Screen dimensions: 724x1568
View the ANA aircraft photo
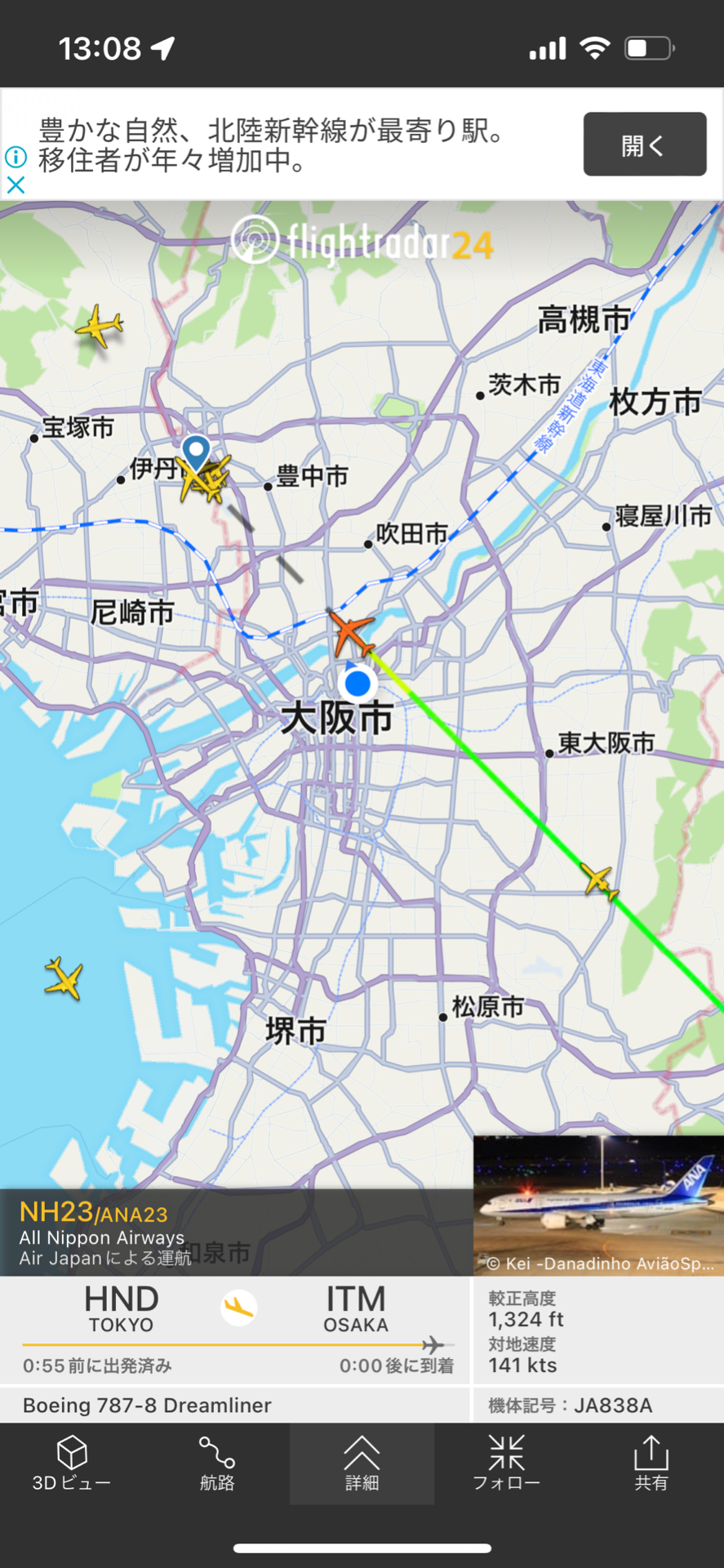597,1205
